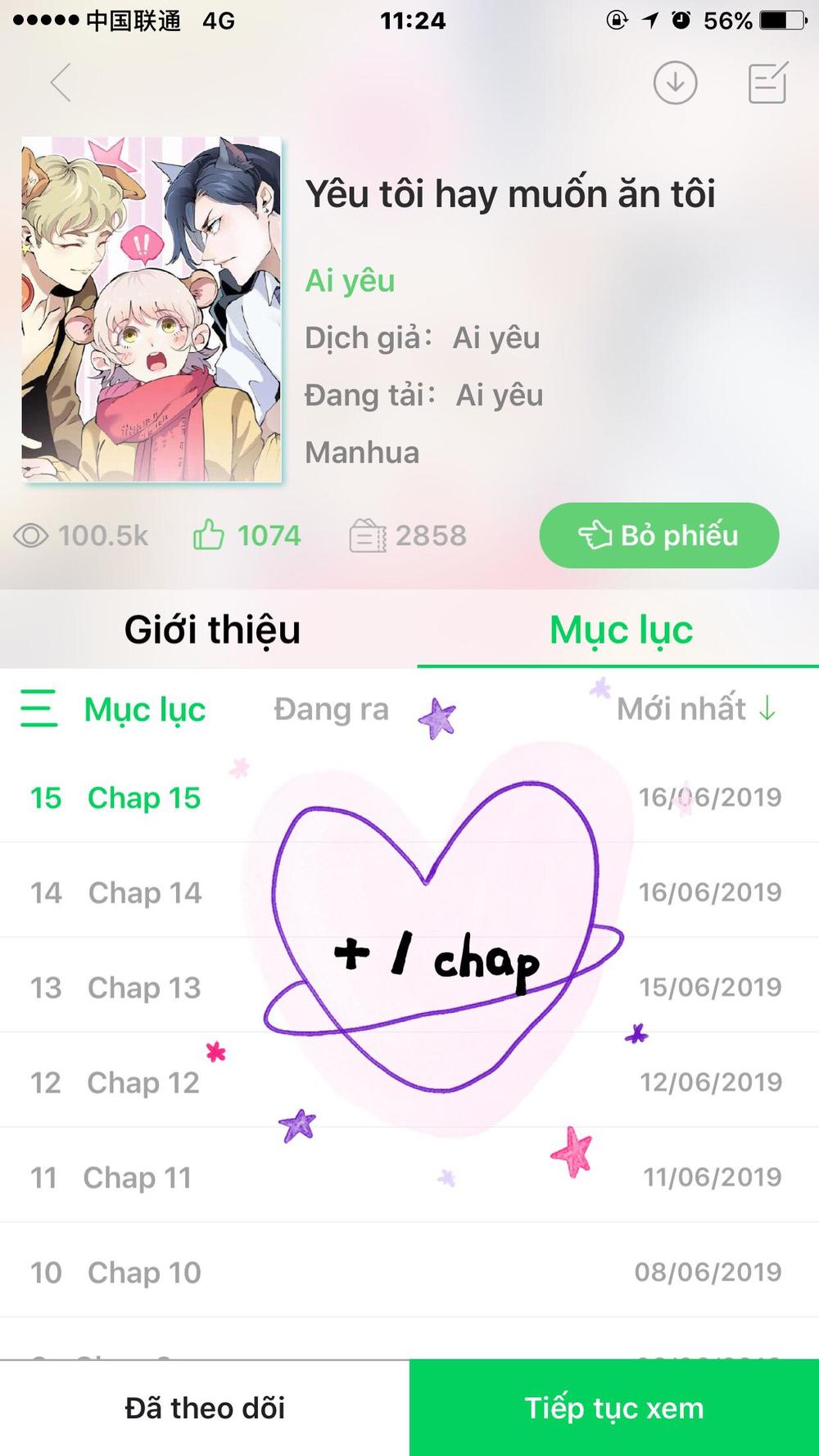
Task: Continue reading with Tiếp tục xem
Action: tap(614, 1409)
